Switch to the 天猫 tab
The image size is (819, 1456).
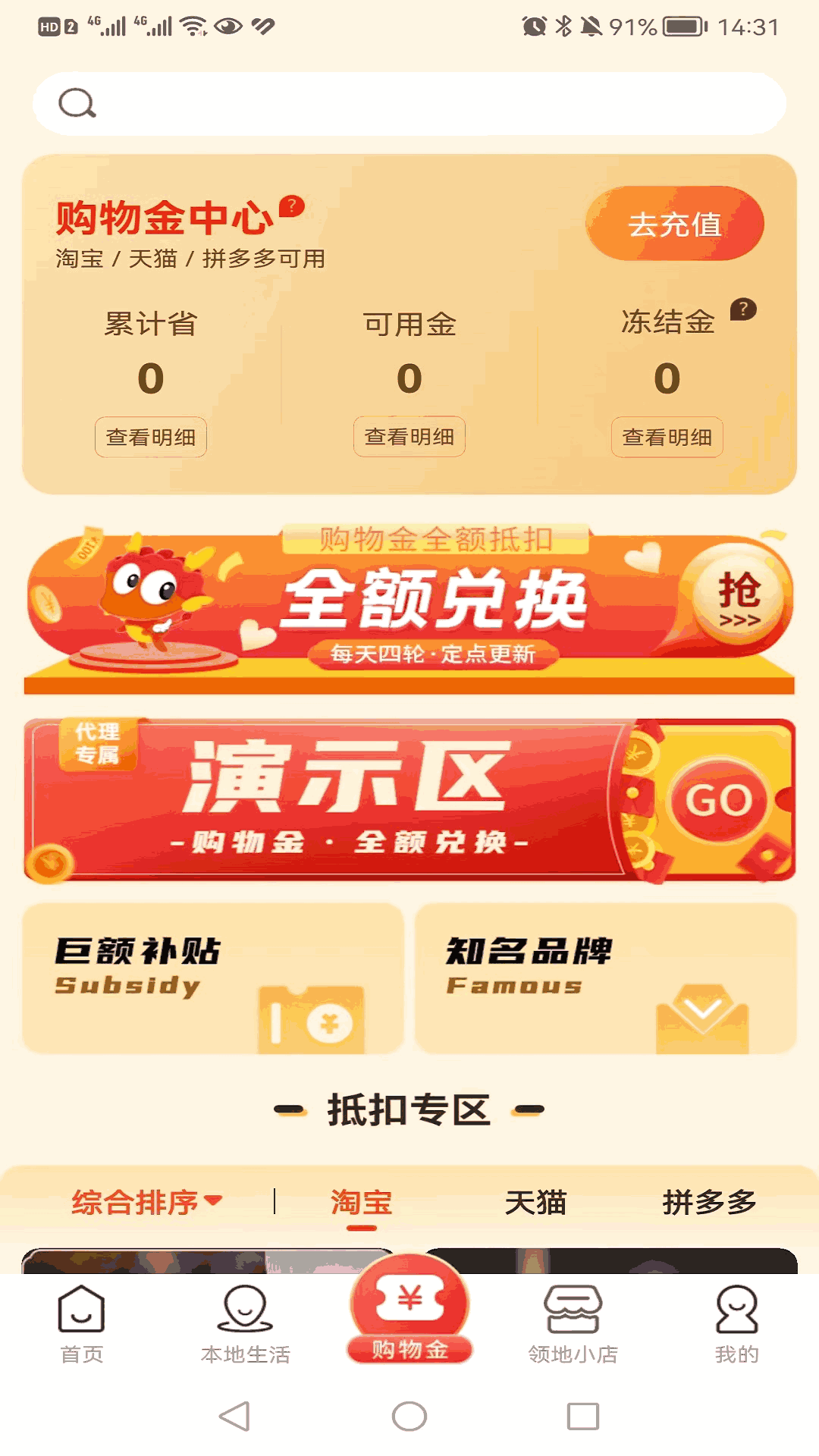[x=535, y=1202]
